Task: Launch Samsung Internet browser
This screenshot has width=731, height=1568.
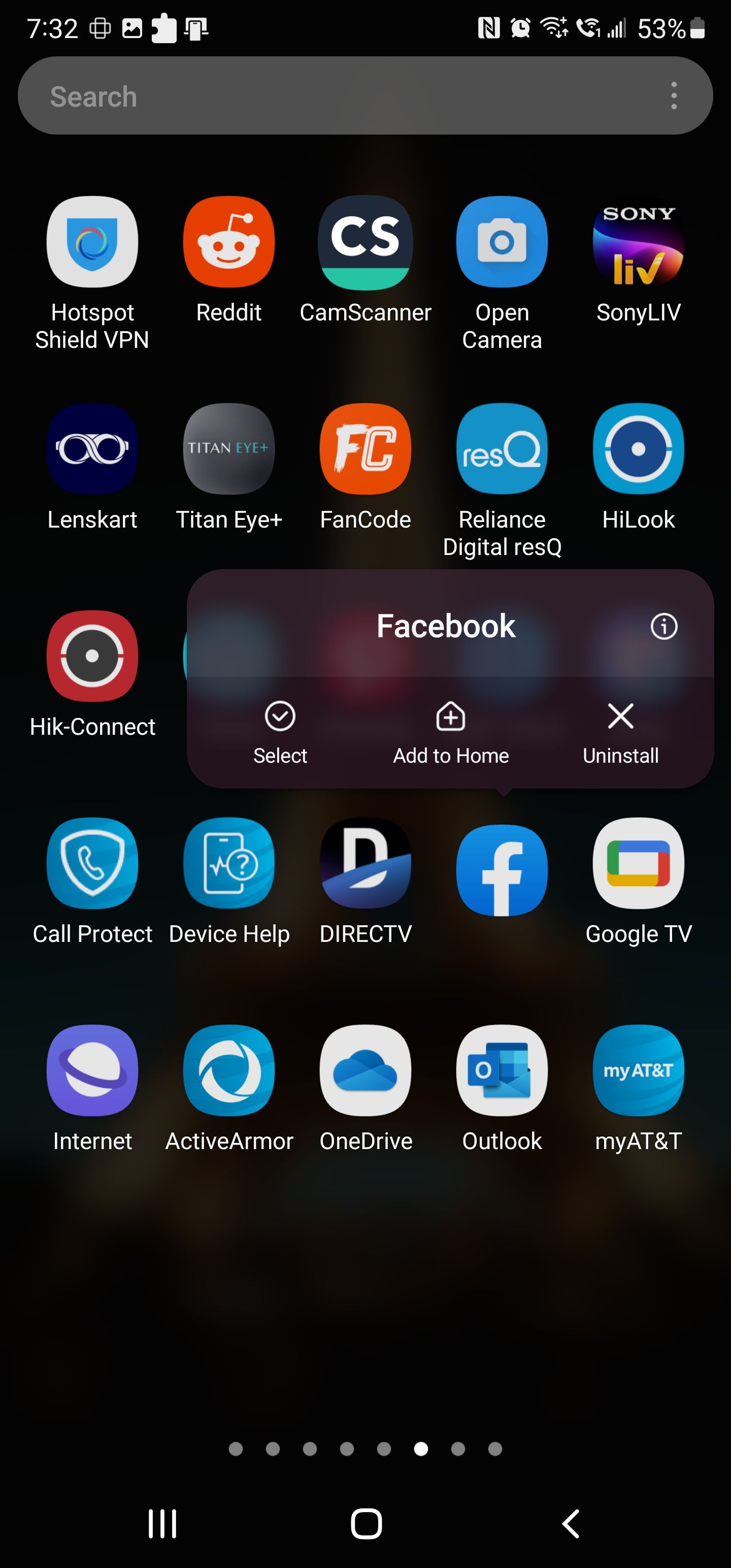Action: click(x=92, y=1070)
